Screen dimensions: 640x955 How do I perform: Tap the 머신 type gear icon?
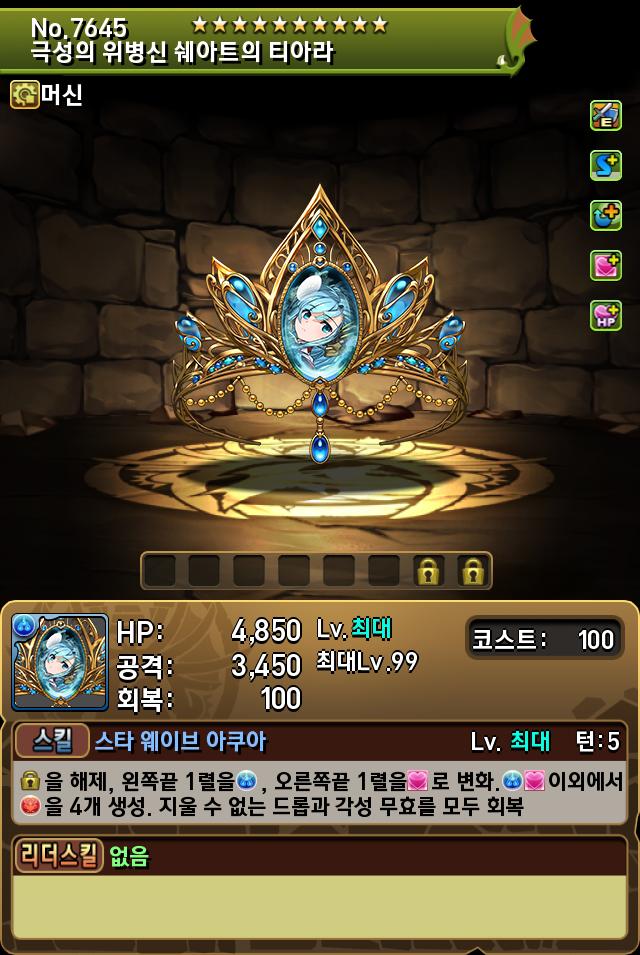pyautogui.click(x=24, y=95)
